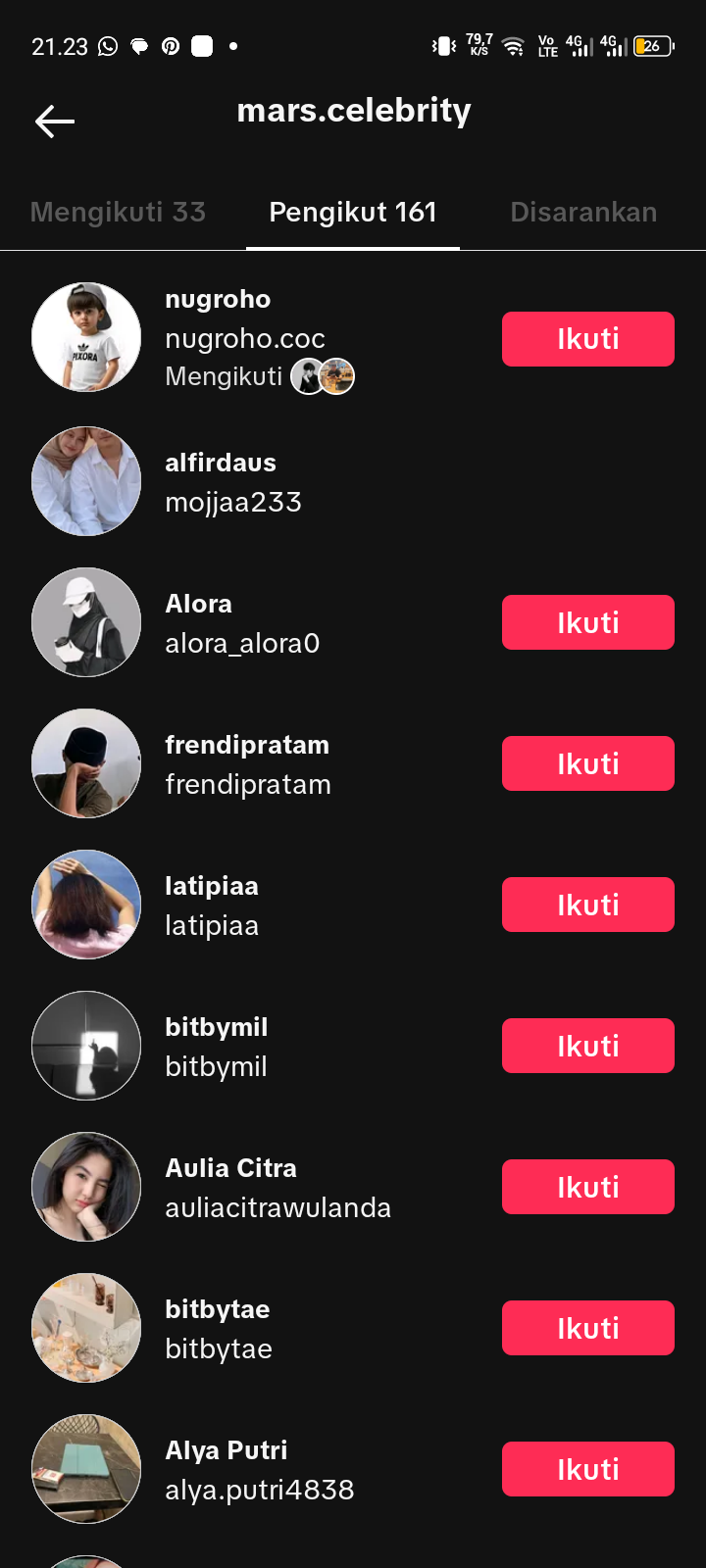
Task: Follow bitbytae using Ikuti button
Action: pos(587,1328)
